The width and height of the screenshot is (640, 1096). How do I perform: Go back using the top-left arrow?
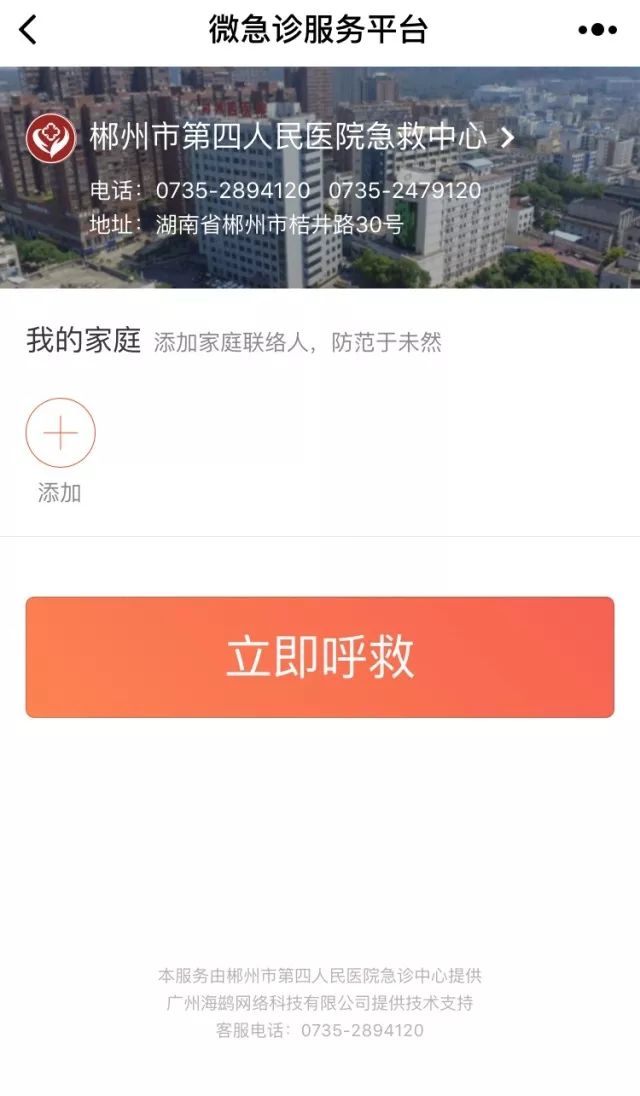tap(28, 30)
